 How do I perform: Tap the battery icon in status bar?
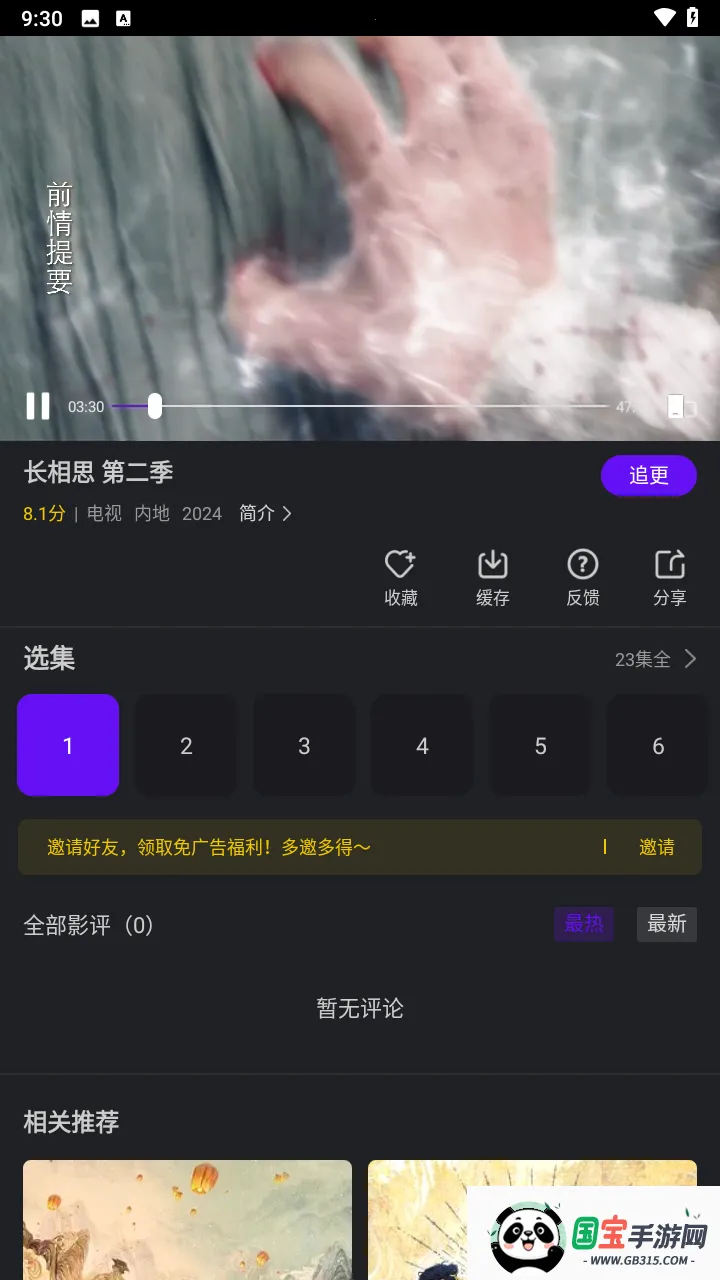coord(692,17)
